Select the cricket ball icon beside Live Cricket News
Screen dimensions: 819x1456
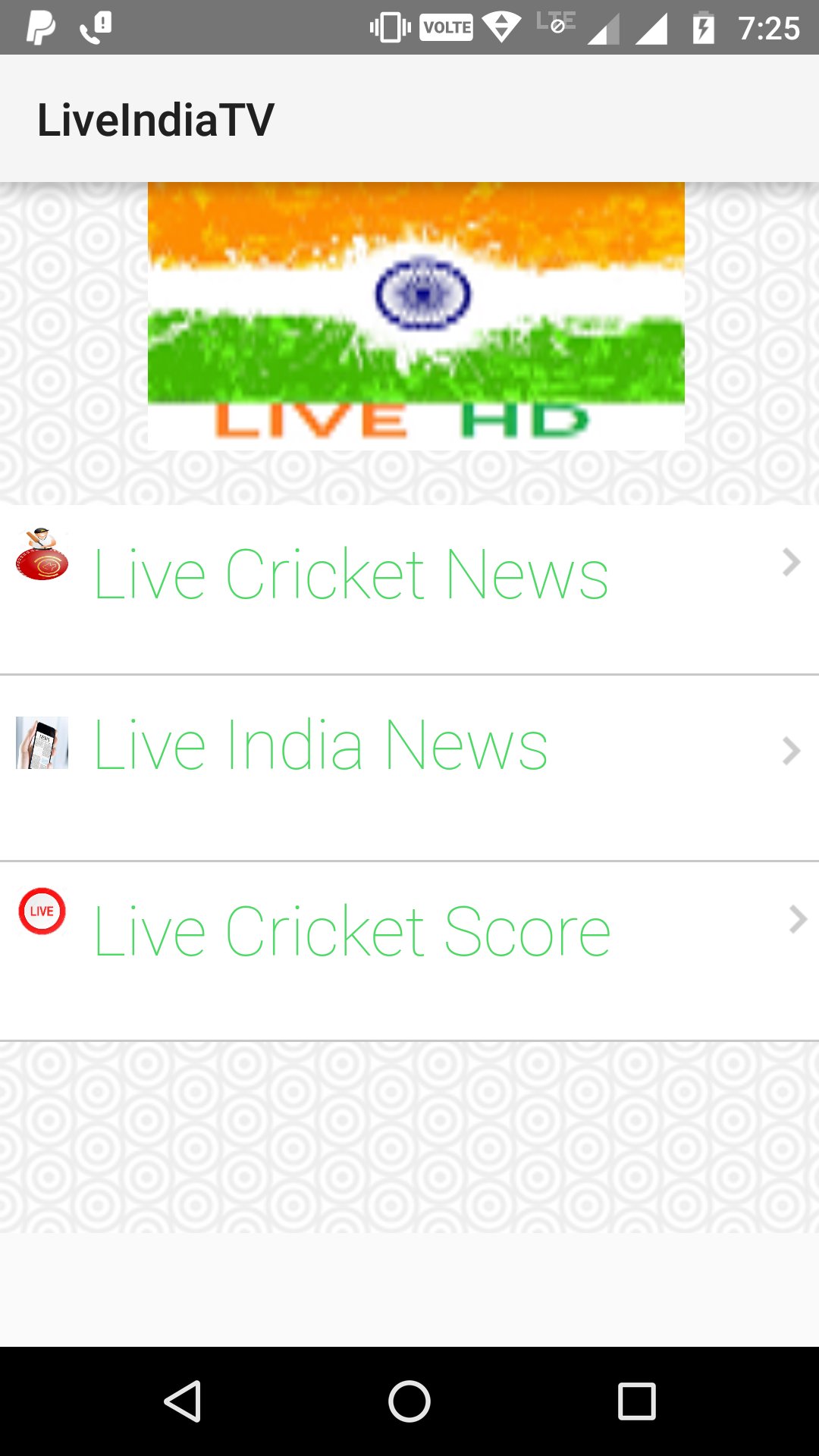point(42,561)
